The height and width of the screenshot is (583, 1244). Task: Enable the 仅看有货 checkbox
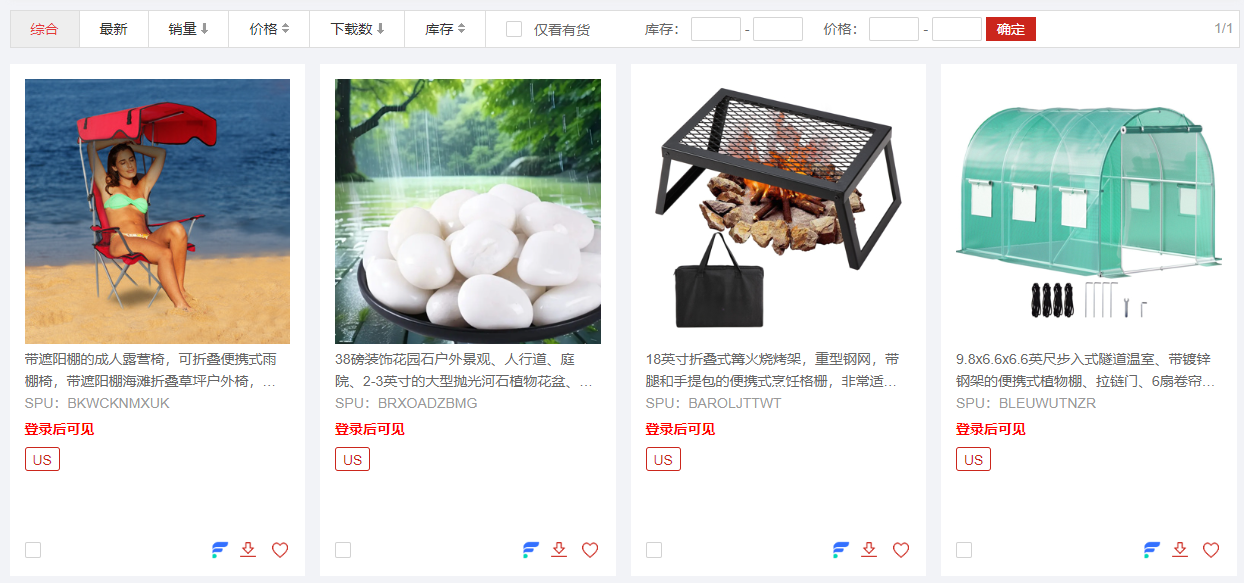514,29
